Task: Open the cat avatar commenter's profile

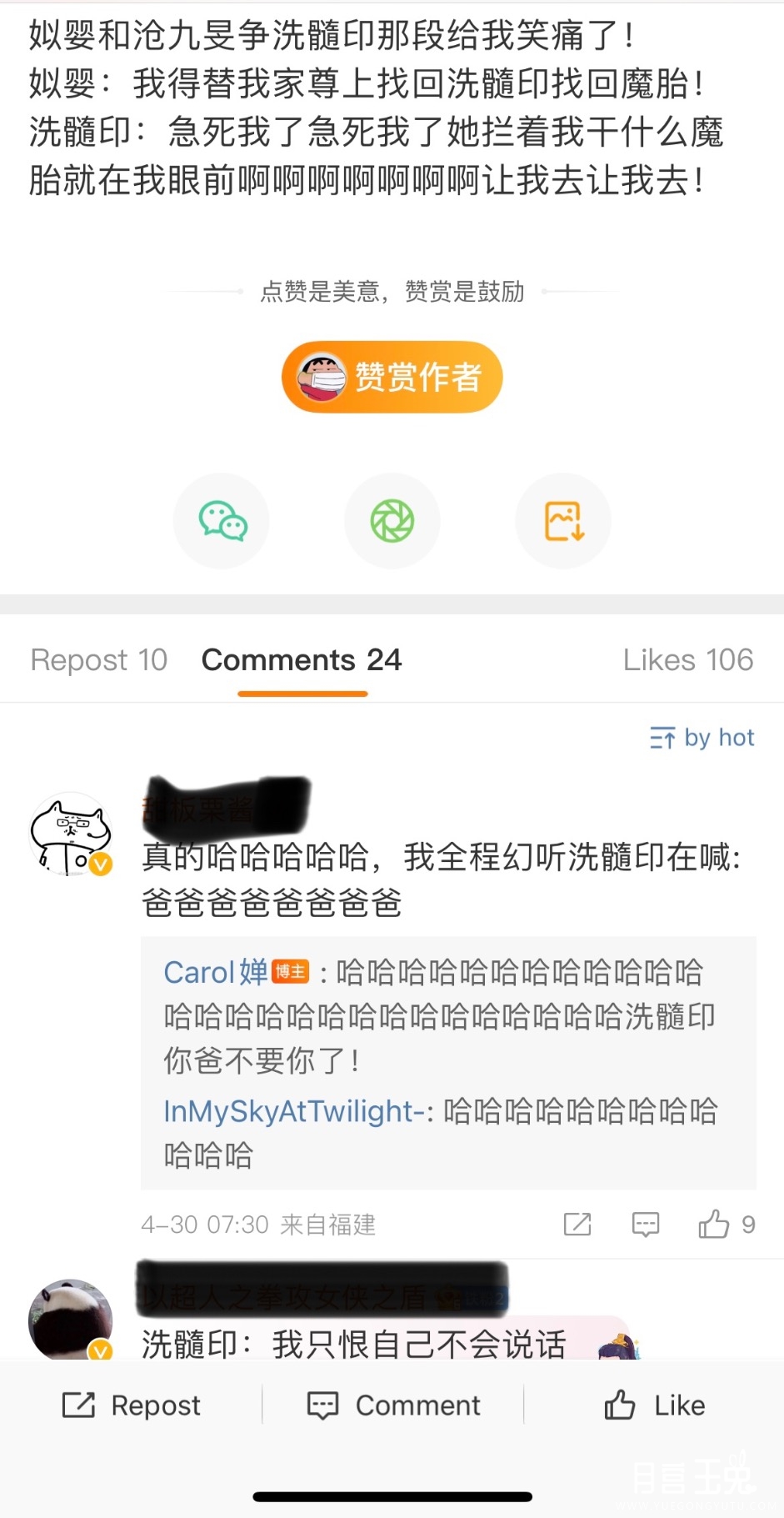Action: tap(71, 834)
